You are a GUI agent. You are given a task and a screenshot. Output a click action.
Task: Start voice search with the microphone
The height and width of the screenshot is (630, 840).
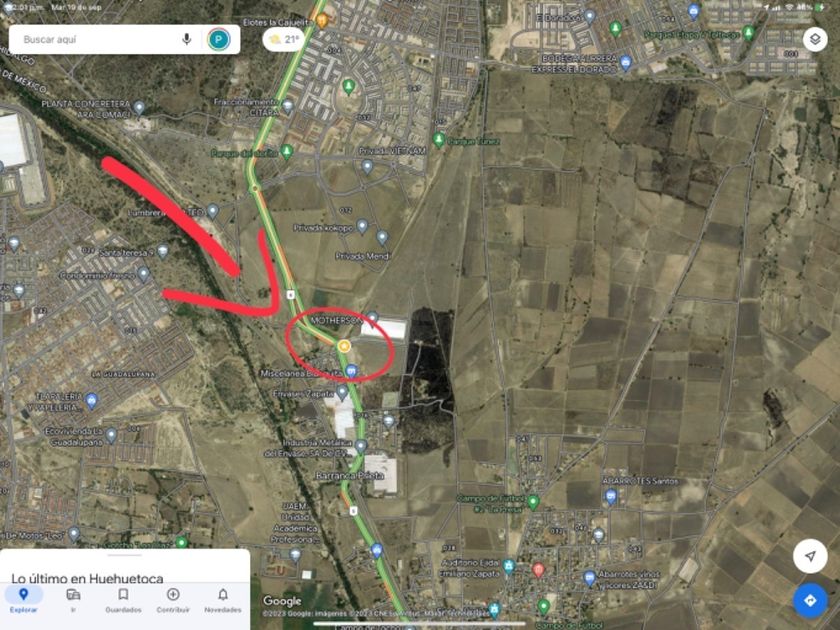point(187,39)
